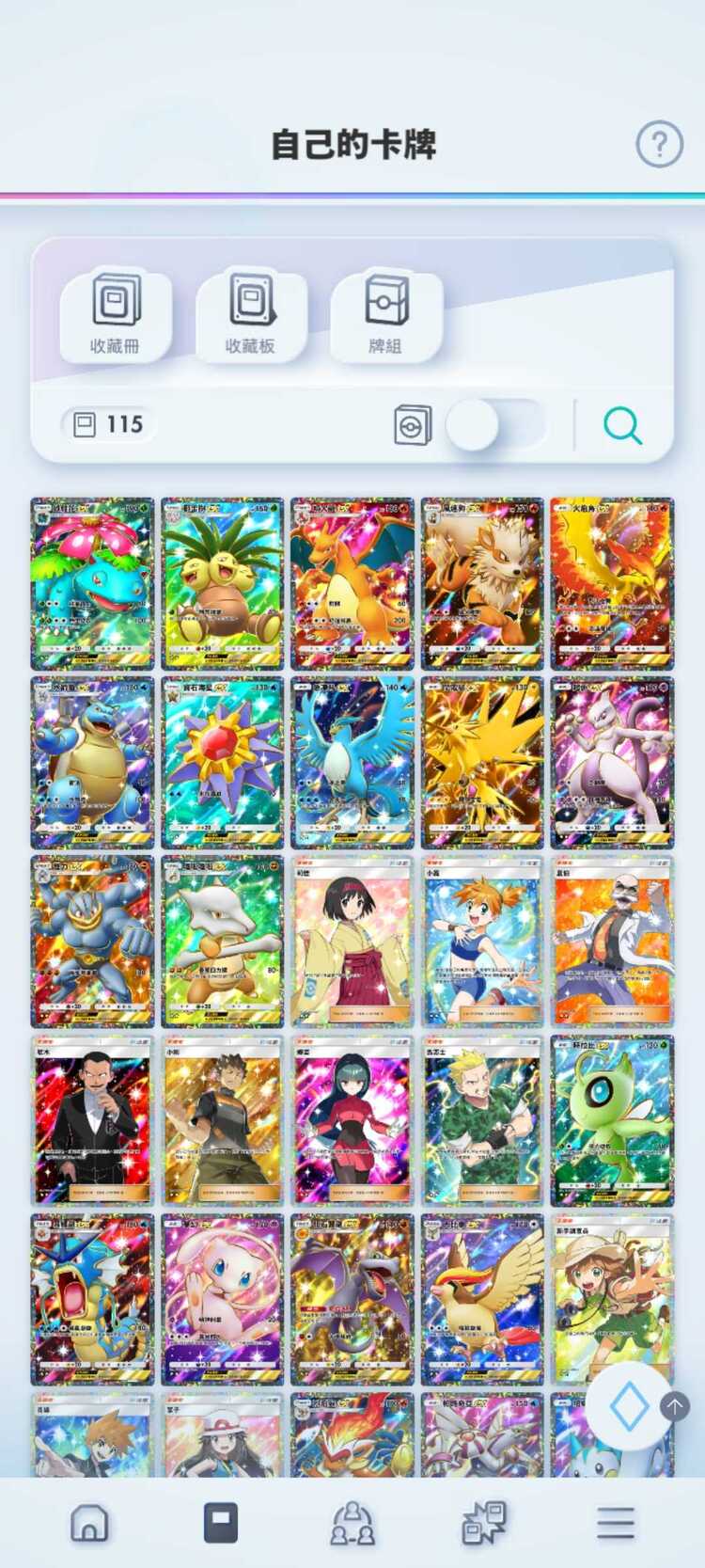Open the hamburger menu tab
Viewport: 705px width, 1568px height.
[616, 1522]
